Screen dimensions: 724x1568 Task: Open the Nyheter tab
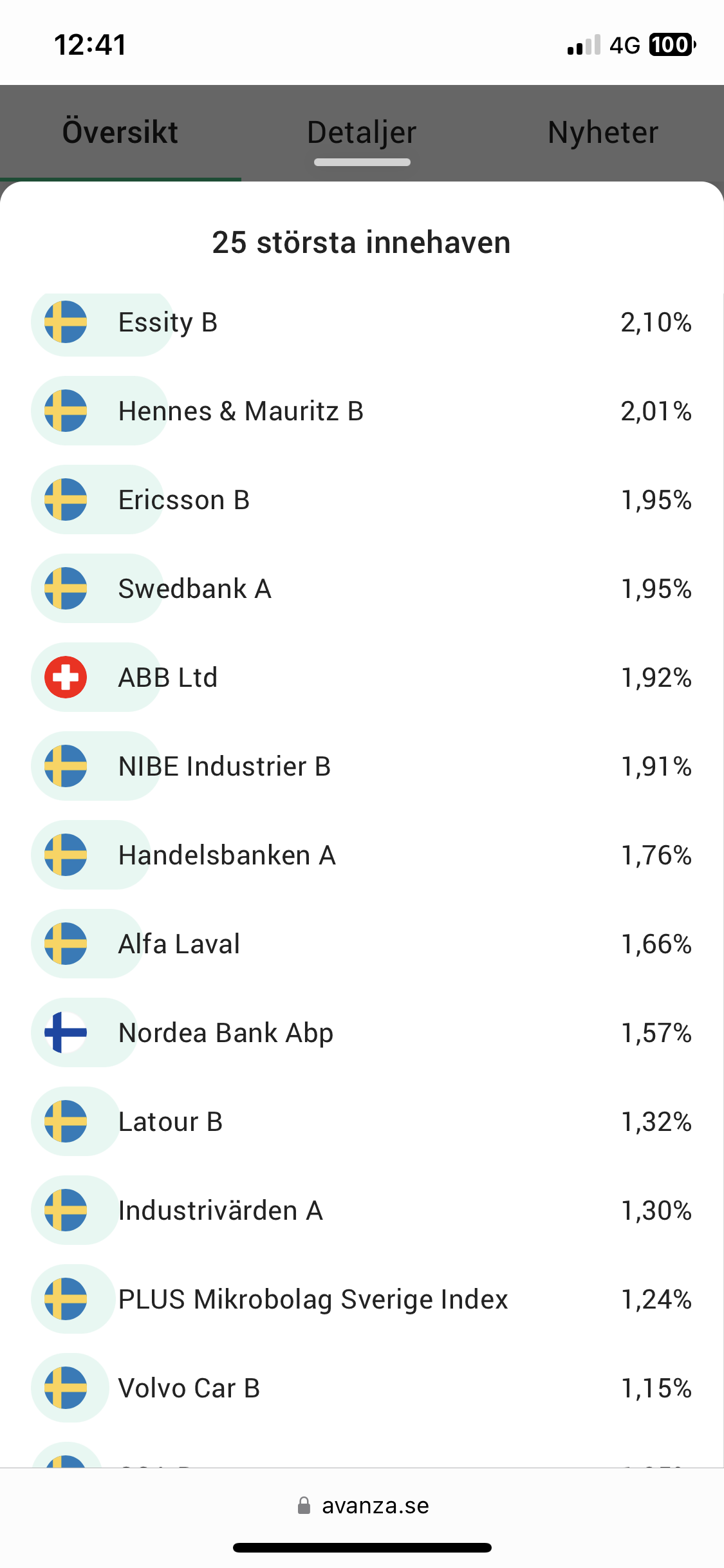pyautogui.click(x=603, y=133)
